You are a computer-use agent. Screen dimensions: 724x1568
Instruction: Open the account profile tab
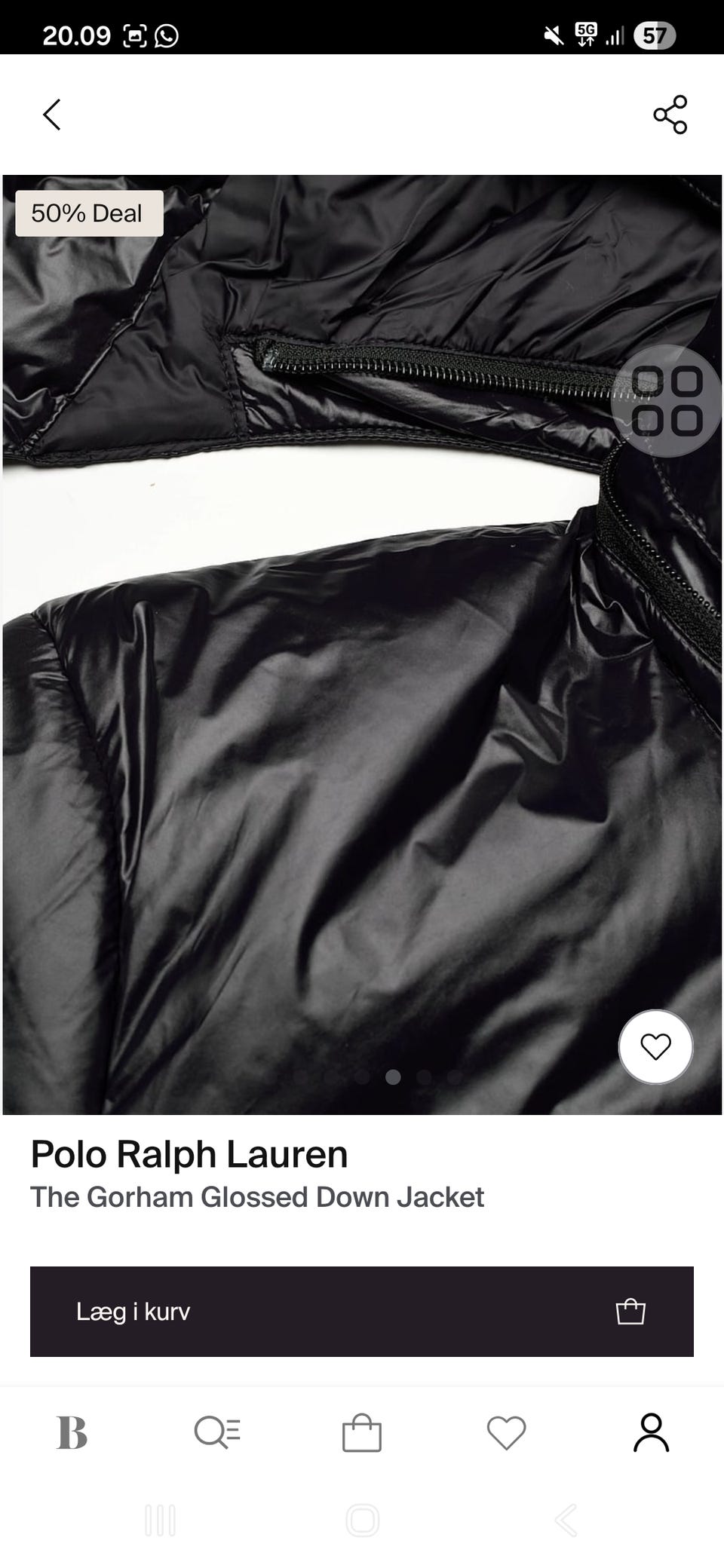pos(651,1432)
